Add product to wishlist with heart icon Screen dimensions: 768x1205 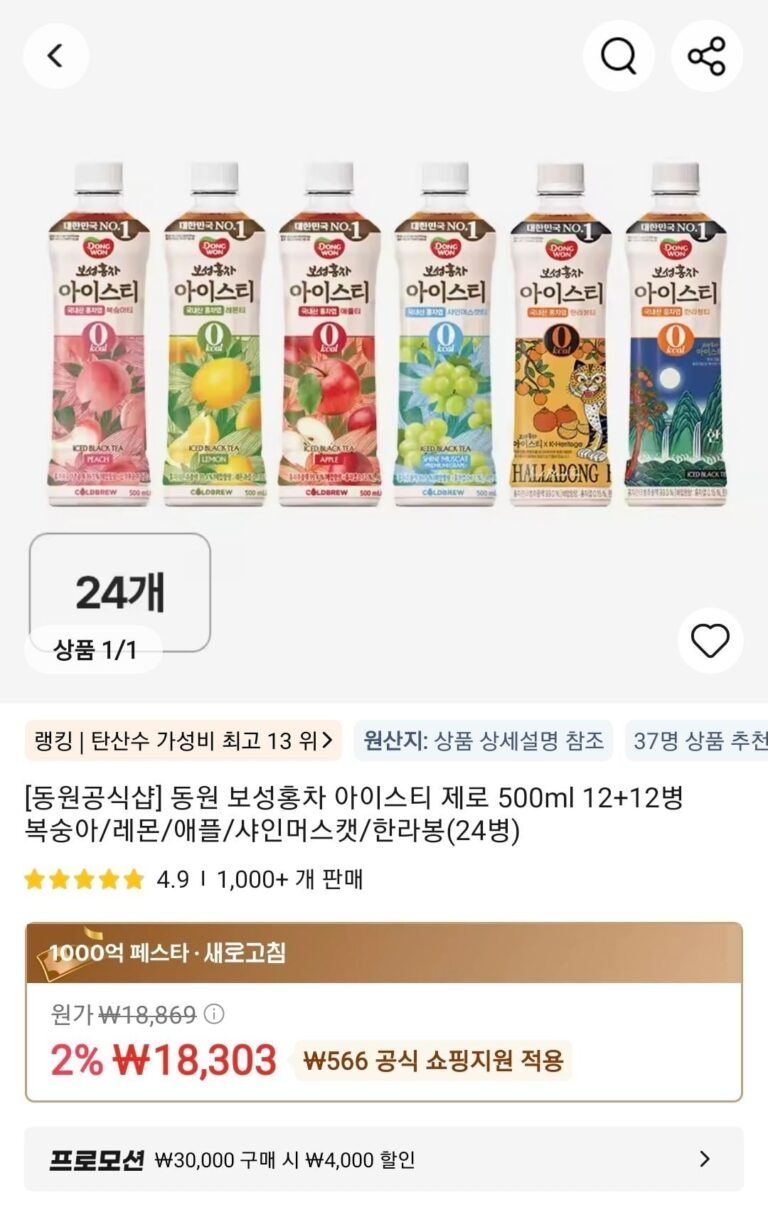[x=710, y=641]
